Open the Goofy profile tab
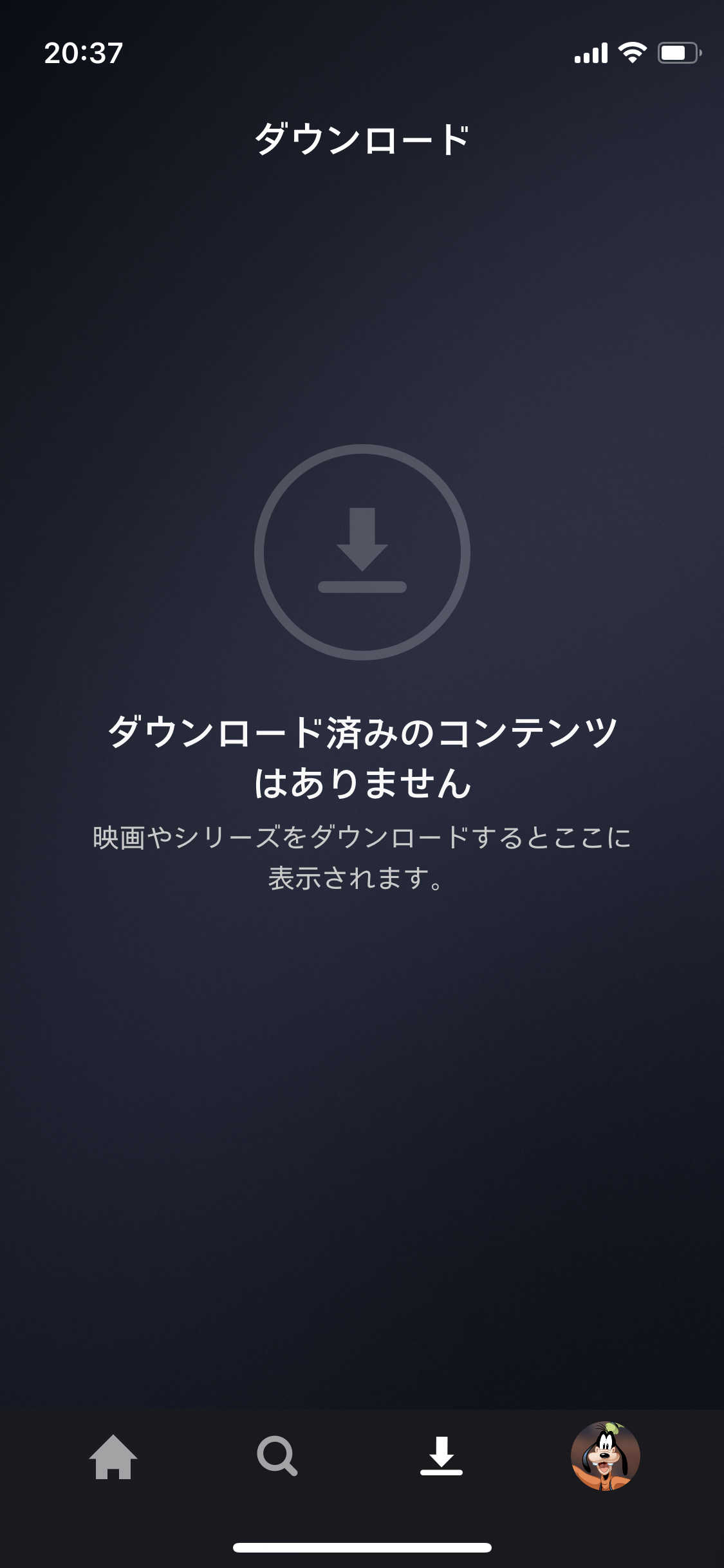This screenshot has width=724, height=1568. pos(605,1457)
